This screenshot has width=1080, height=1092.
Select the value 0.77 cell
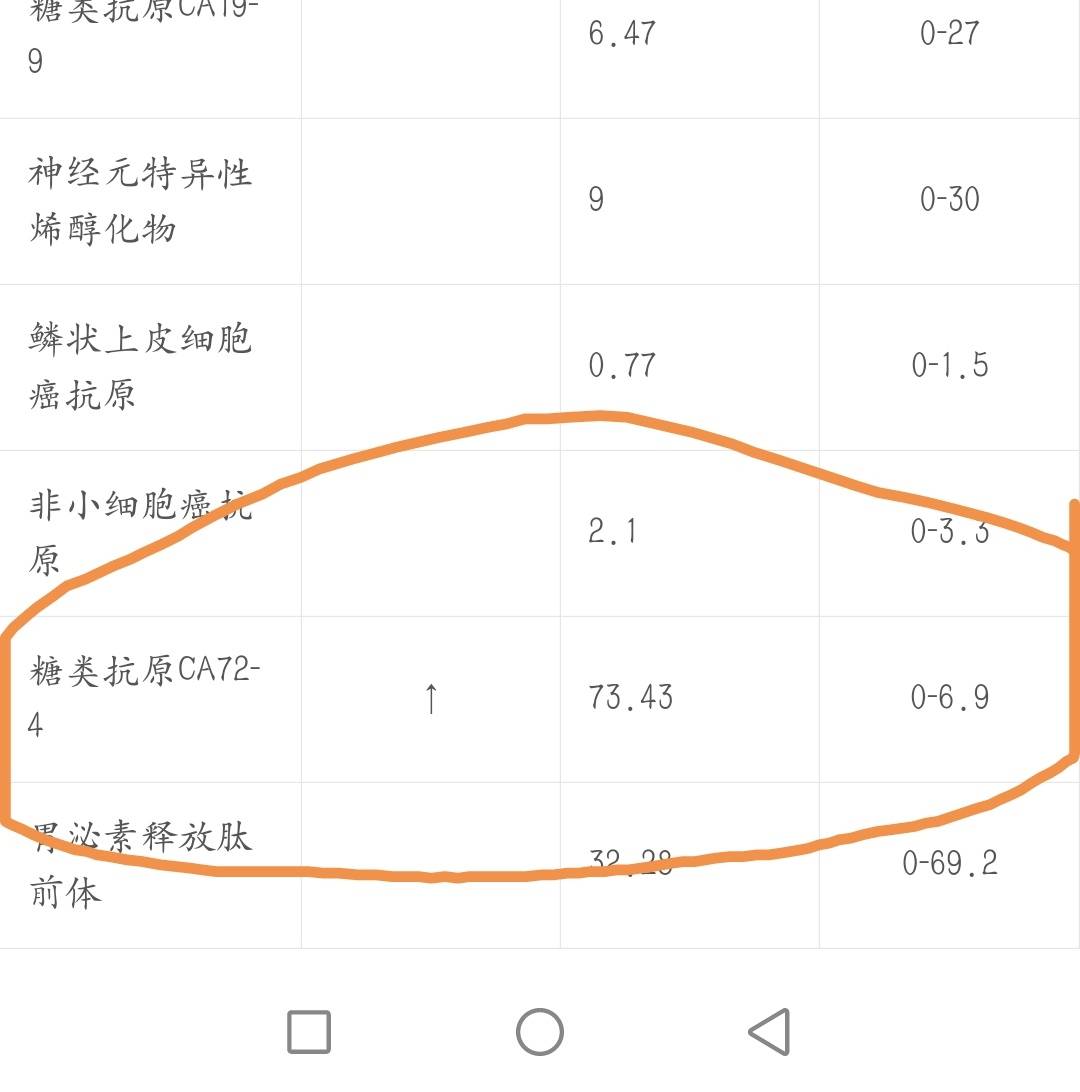click(620, 366)
